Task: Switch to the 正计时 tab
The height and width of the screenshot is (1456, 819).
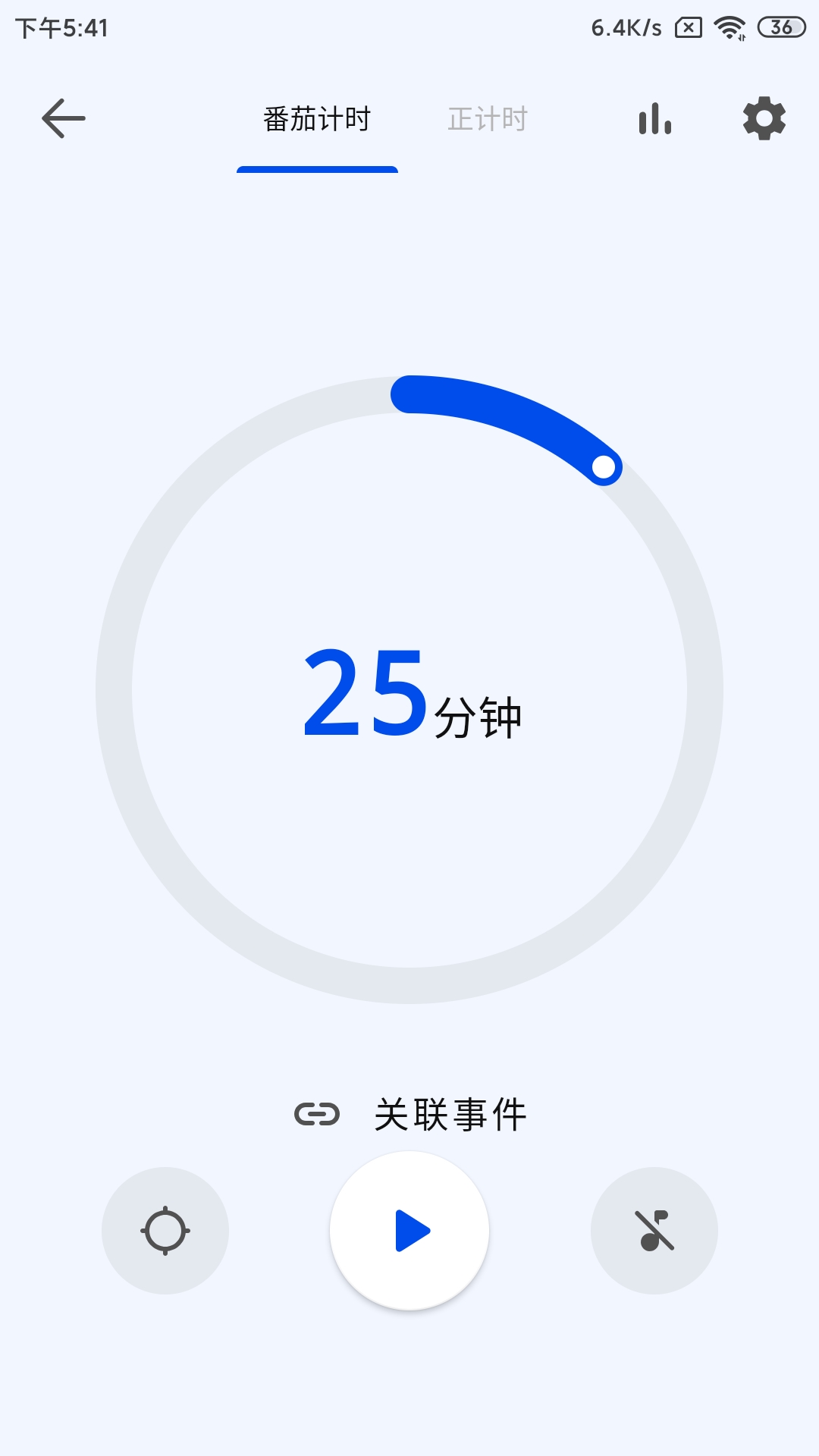Action: (486, 119)
